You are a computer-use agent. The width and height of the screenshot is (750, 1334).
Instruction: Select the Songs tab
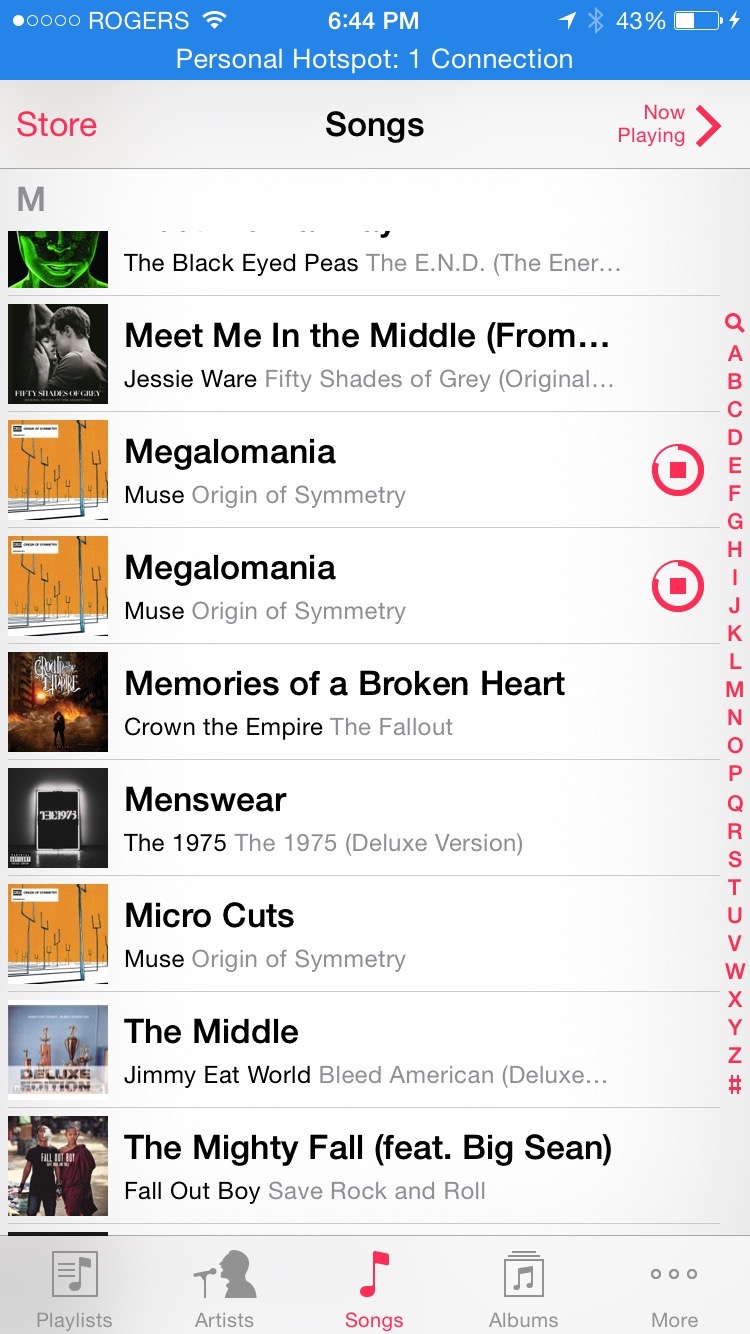click(x=375, y=1288)
